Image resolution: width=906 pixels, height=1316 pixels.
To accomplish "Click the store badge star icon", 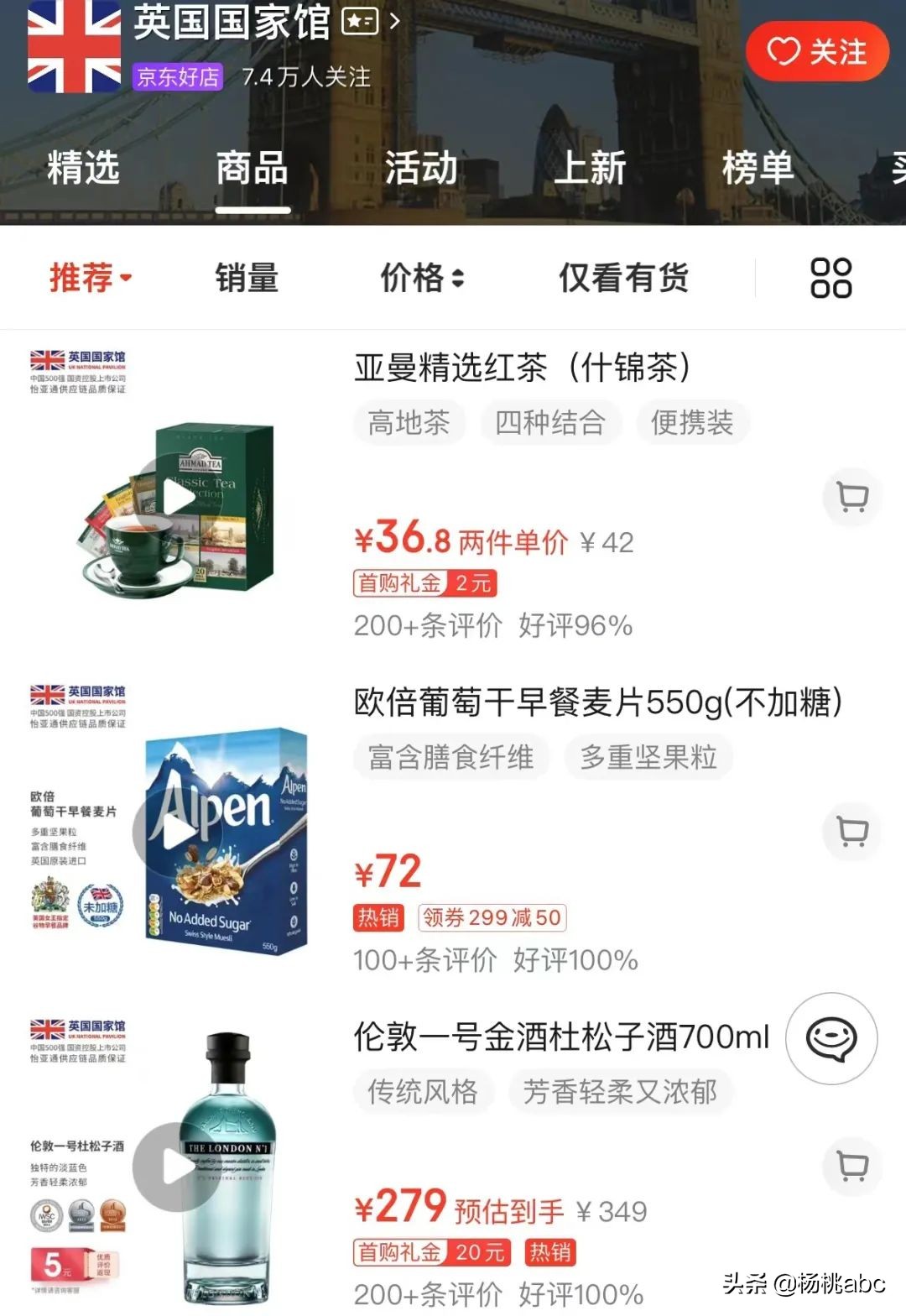I will (x=361, y=21).
